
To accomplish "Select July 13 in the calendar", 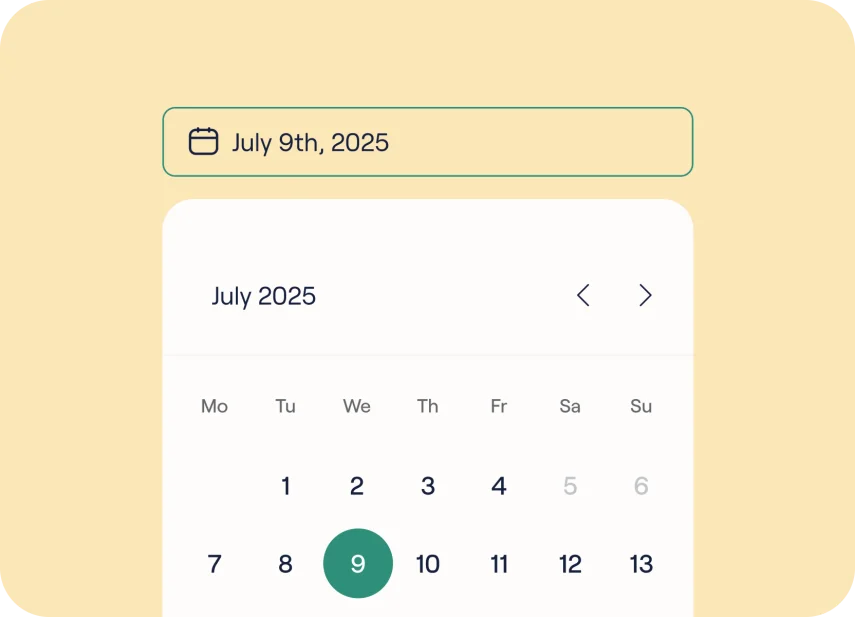I will click(x=641, y=564).
